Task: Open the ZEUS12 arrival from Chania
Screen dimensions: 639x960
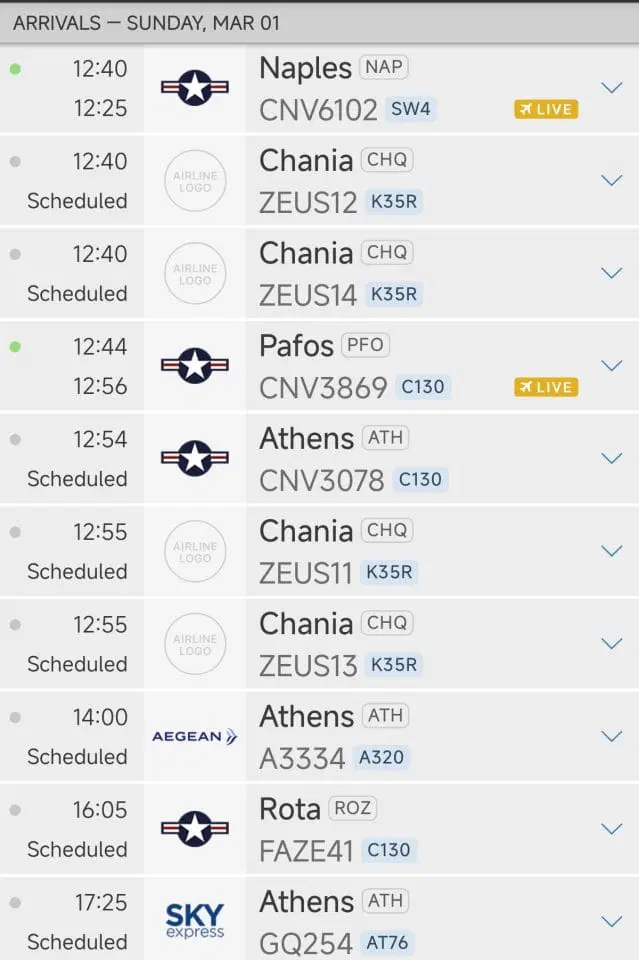Action: [x=611, y=181]
